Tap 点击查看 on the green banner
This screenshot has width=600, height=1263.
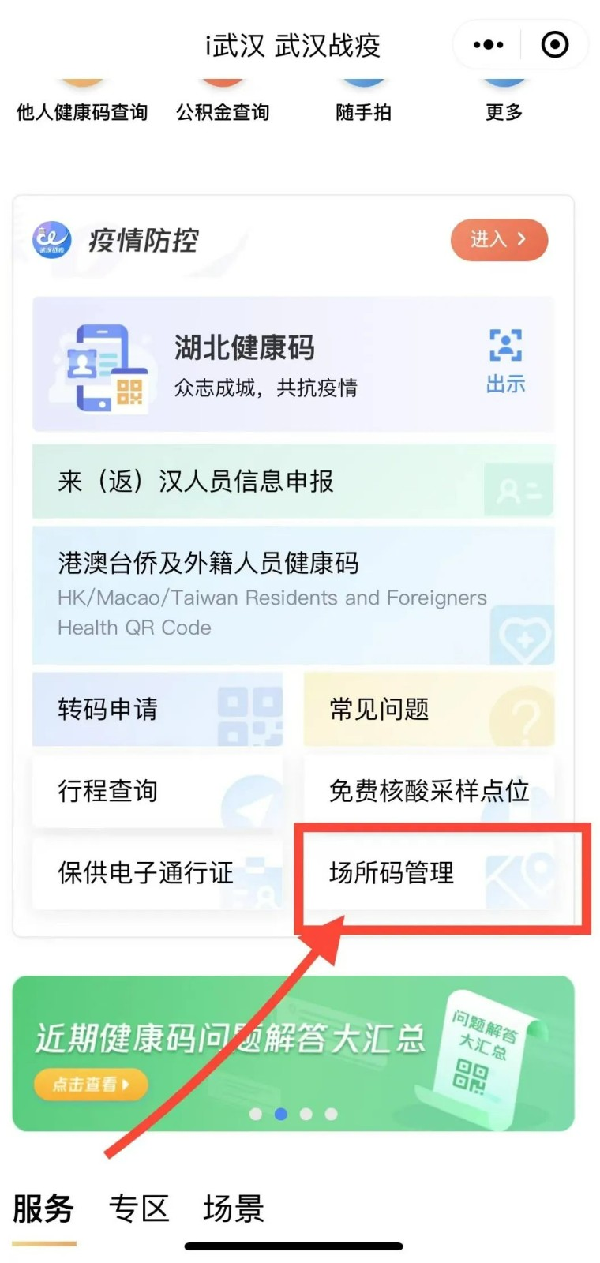[x=90, y=1085]
